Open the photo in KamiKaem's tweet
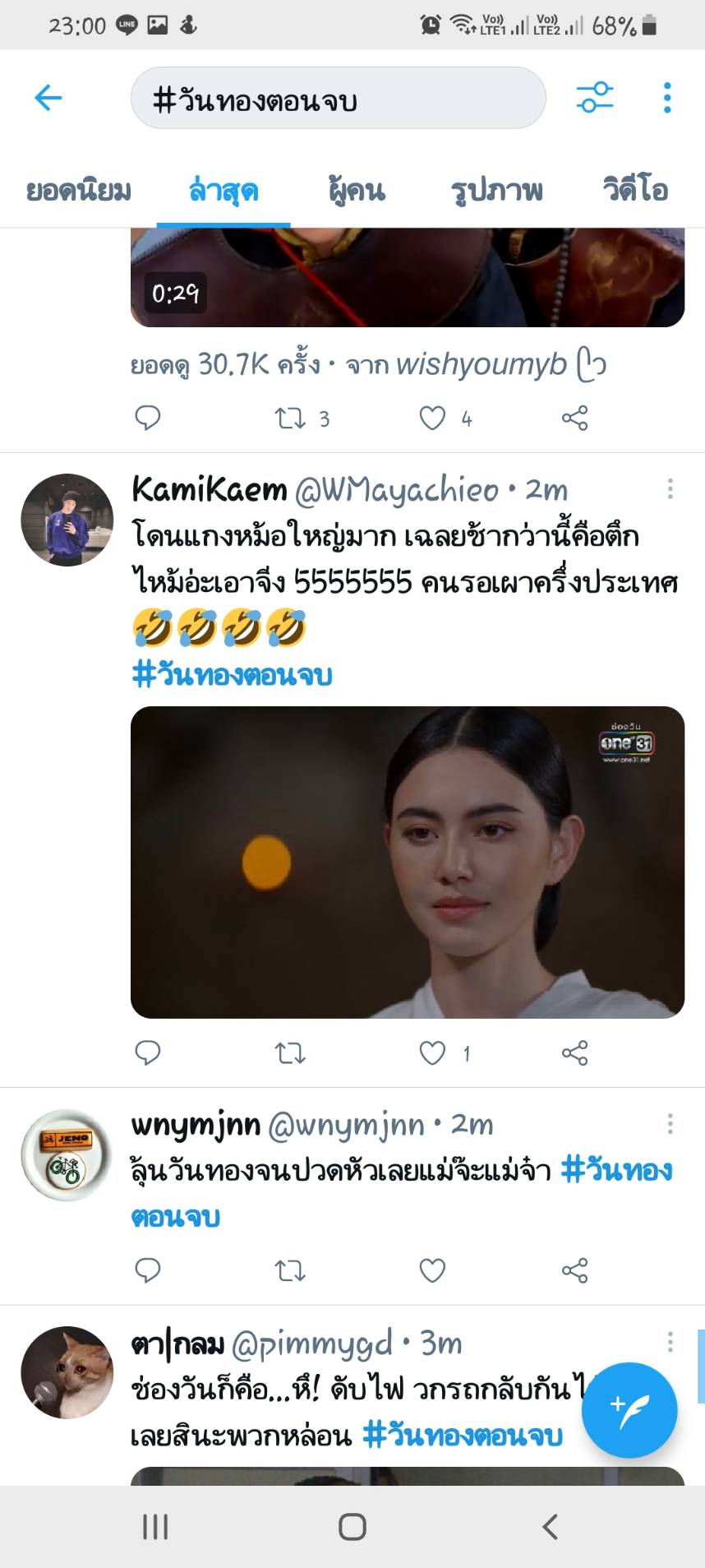This screenshot has height=1568, width=705. click(407, 862)
